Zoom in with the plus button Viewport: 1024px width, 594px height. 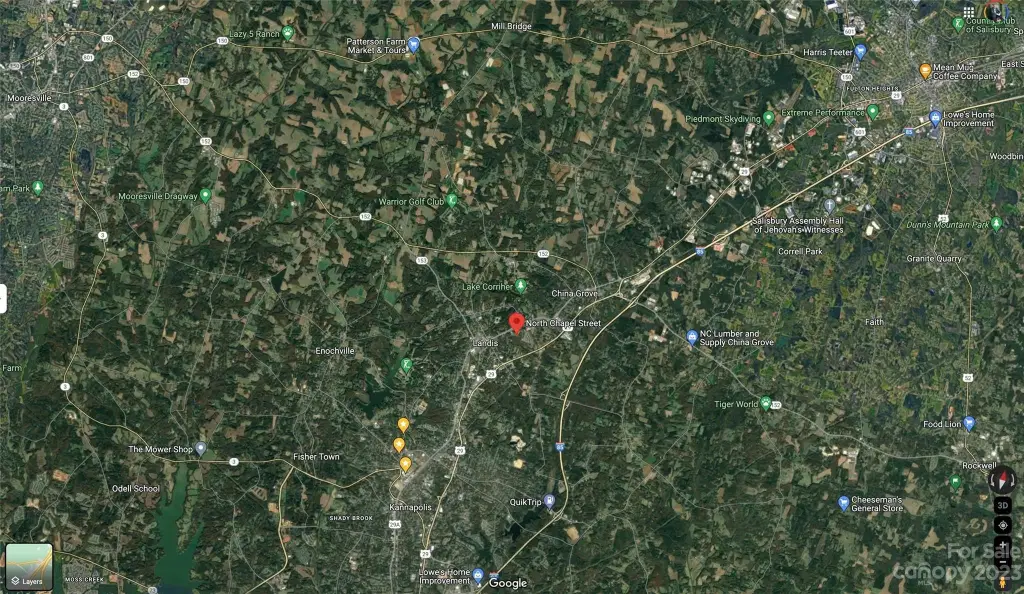coord(1003,544)
